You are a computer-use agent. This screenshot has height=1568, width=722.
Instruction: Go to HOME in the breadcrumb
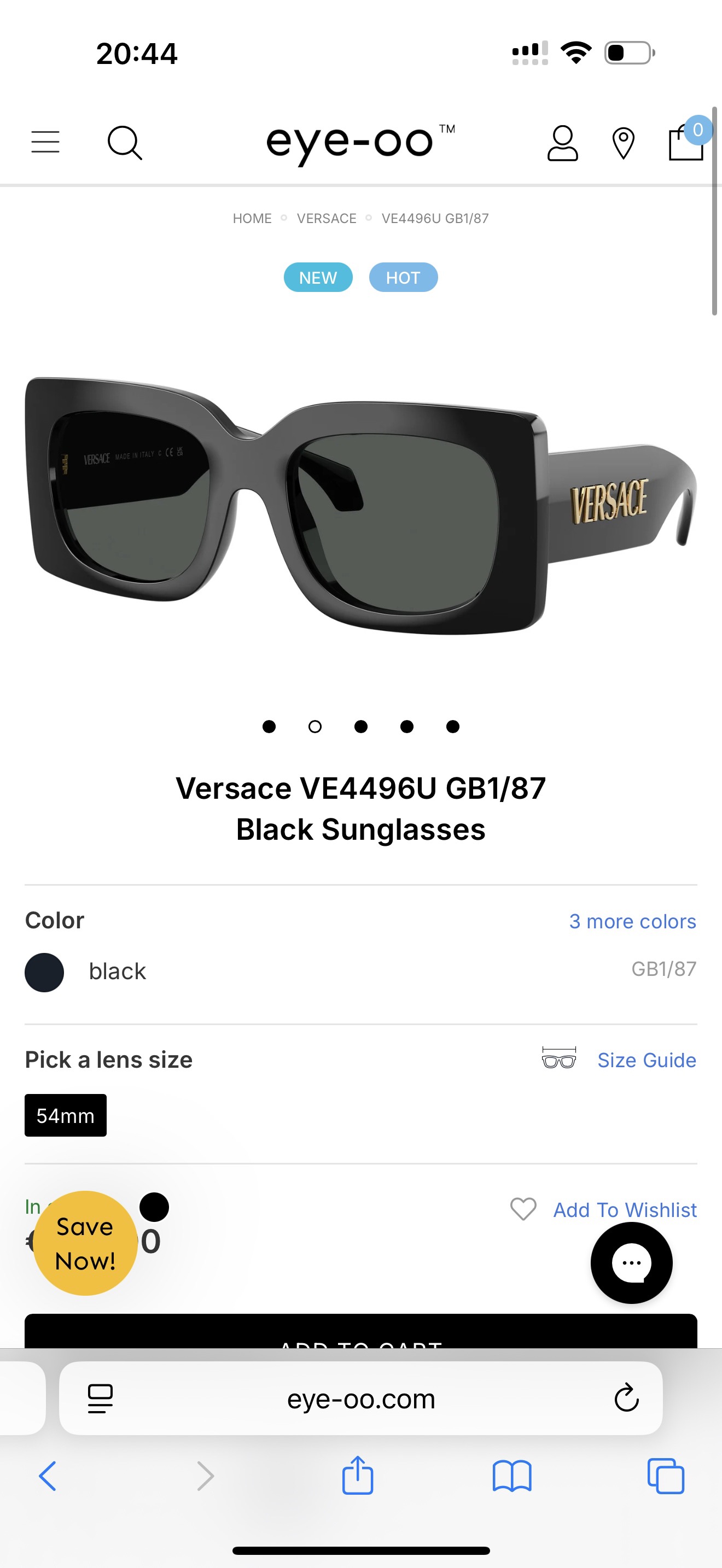coord(252,219)
